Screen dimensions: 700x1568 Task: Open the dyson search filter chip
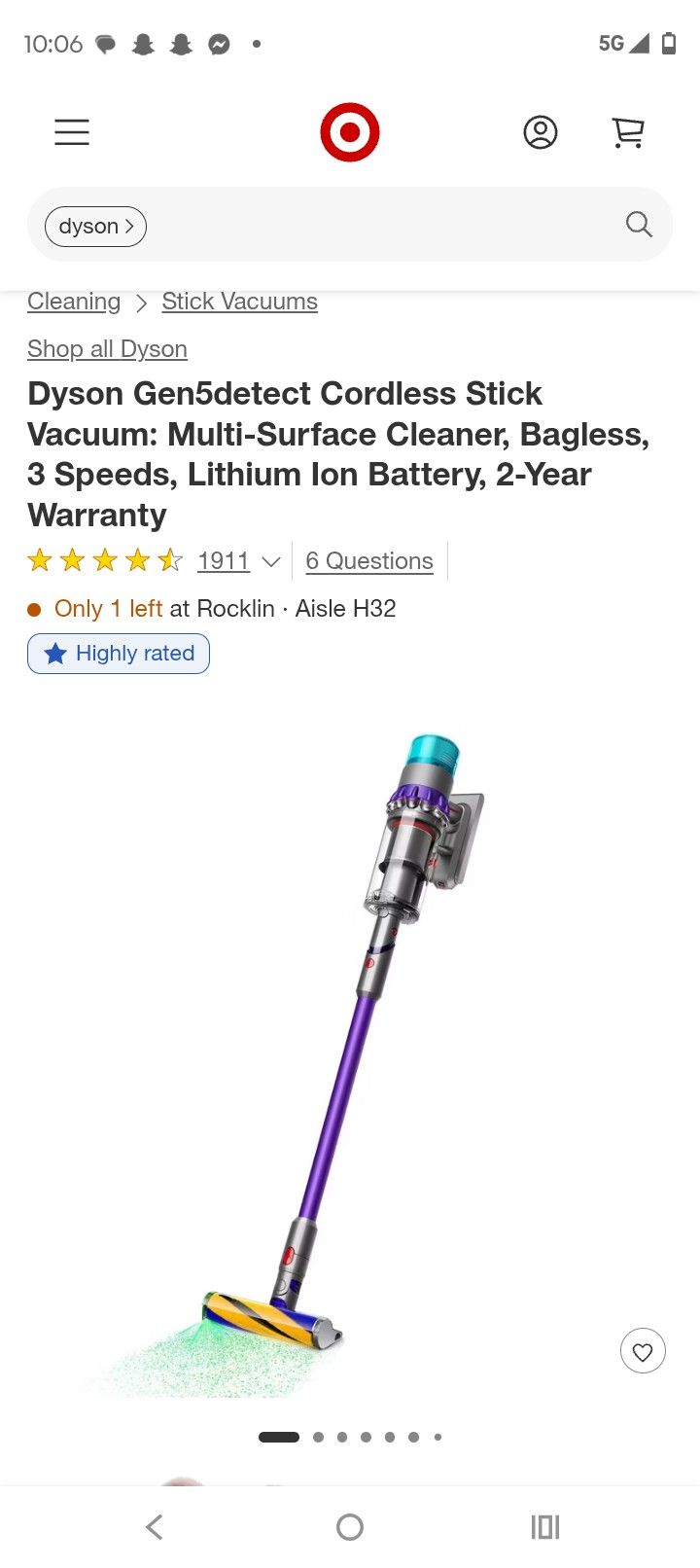(94, 226)
